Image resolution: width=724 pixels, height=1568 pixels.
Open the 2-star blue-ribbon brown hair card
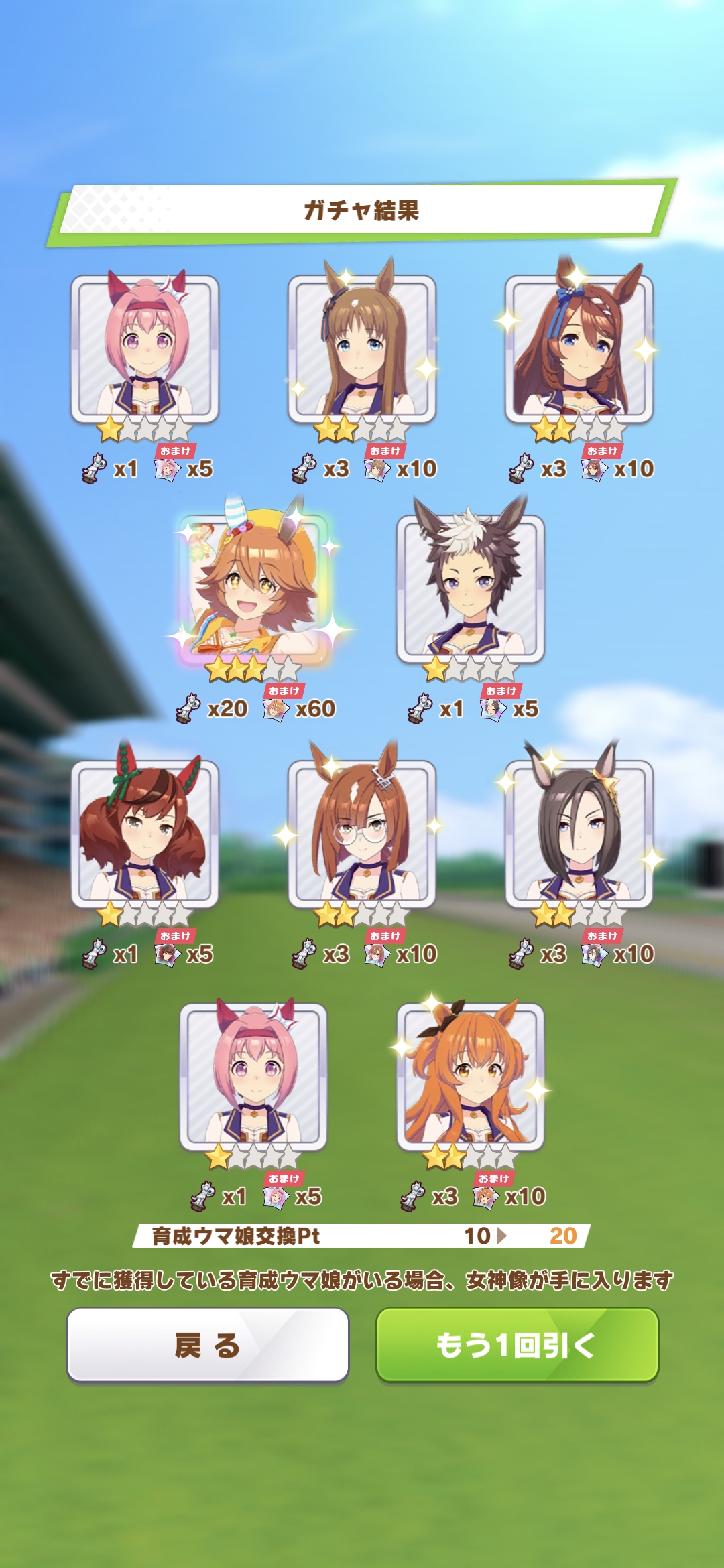tap(579, 350)
